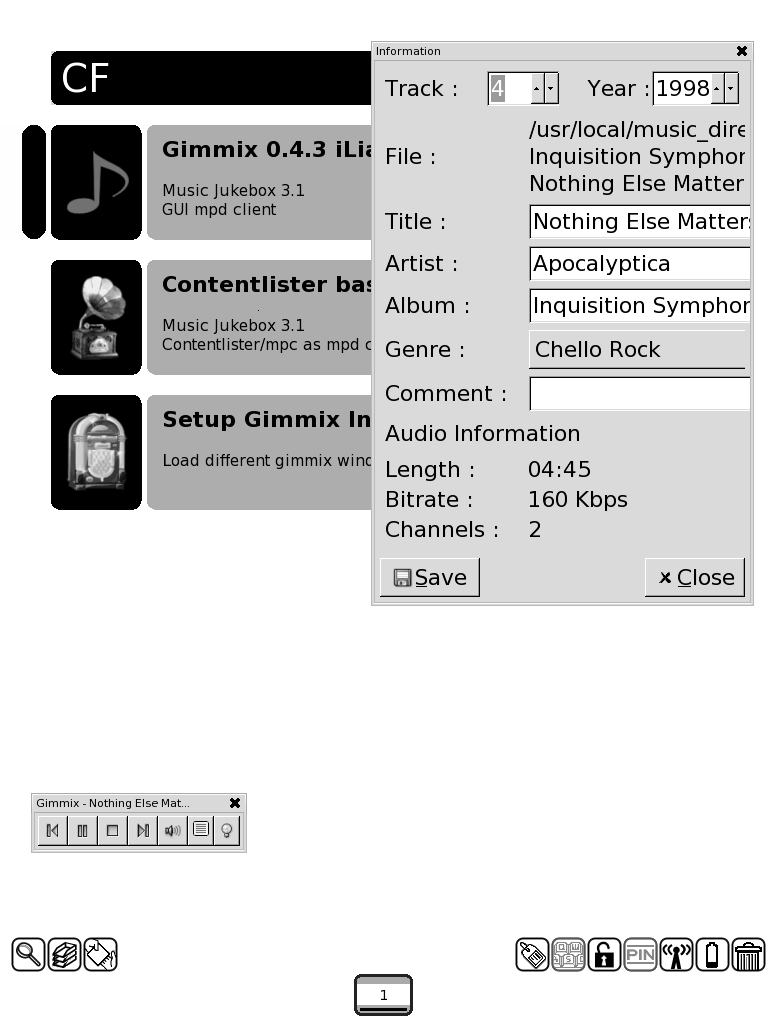768x1024 pixels.
Task: Pause the playing song
Action: click(82, 830)
